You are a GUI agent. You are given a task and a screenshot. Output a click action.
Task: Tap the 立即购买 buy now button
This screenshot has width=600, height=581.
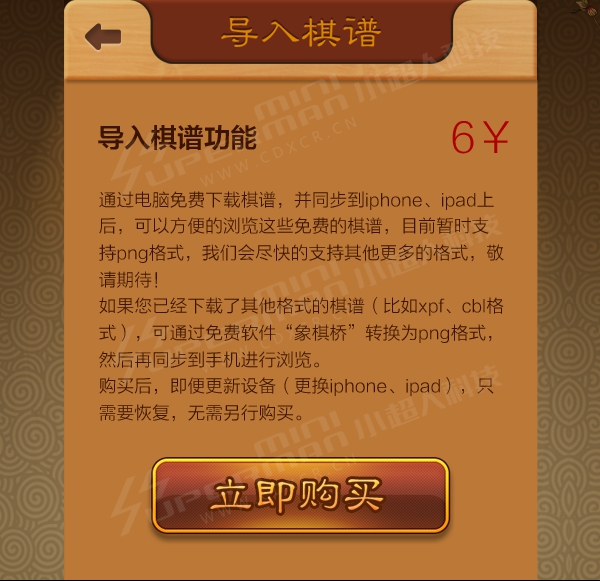(300, 495)
